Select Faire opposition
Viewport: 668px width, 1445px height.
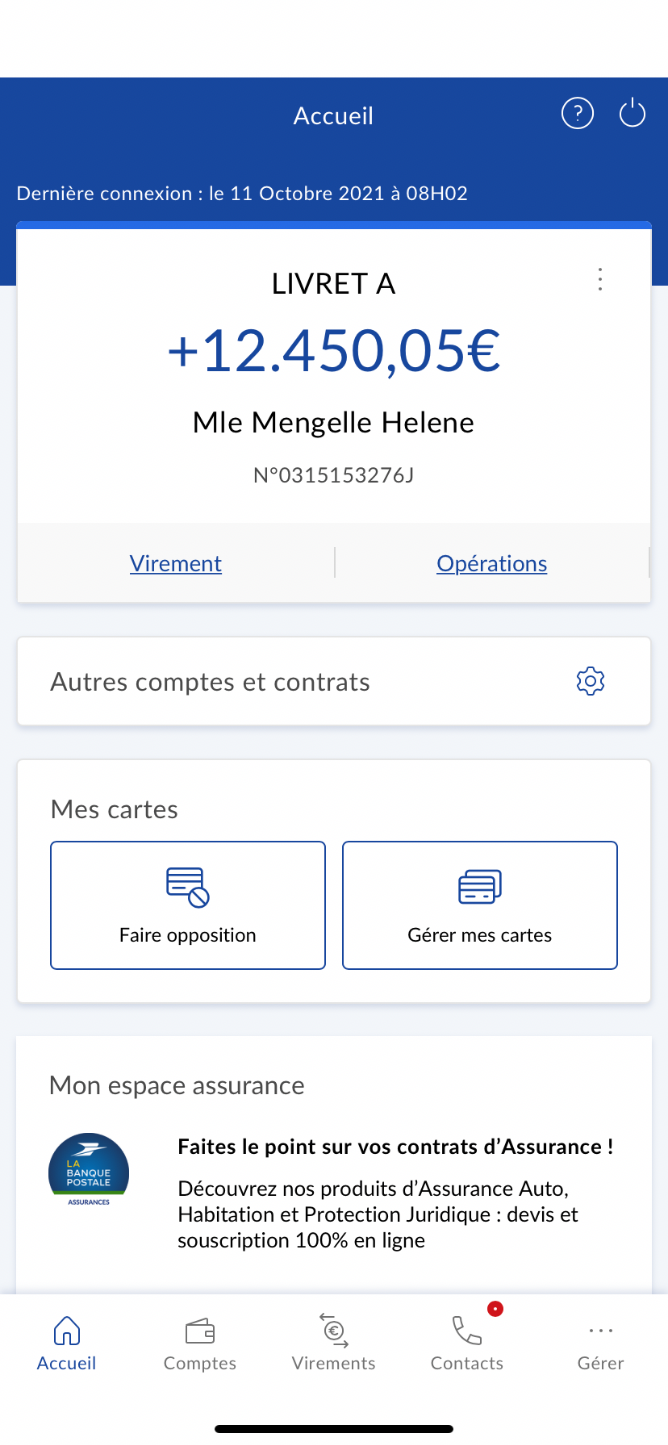pyautogui.click(x=188, y=905)
